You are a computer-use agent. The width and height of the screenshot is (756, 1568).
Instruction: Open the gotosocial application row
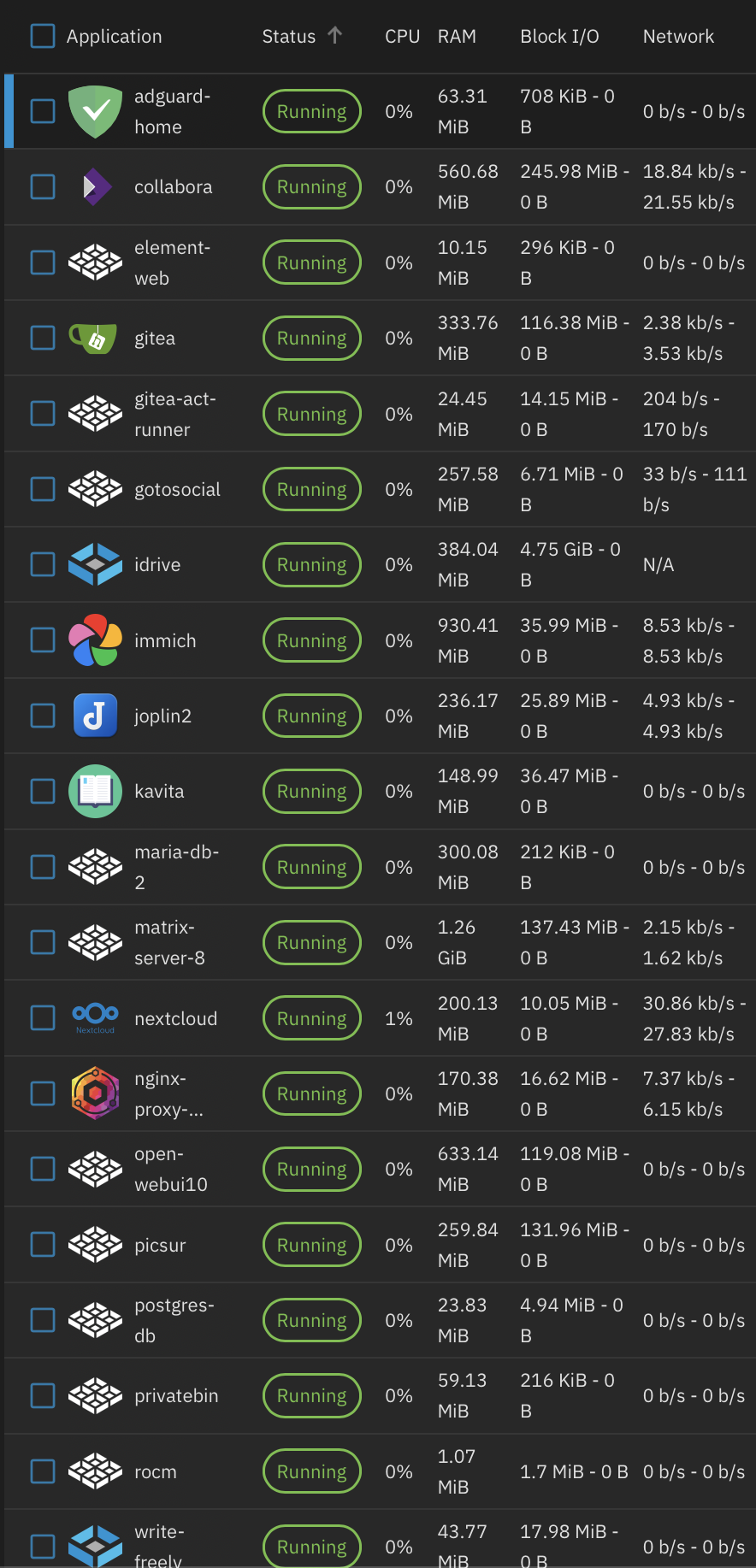[x=381, y=489]
